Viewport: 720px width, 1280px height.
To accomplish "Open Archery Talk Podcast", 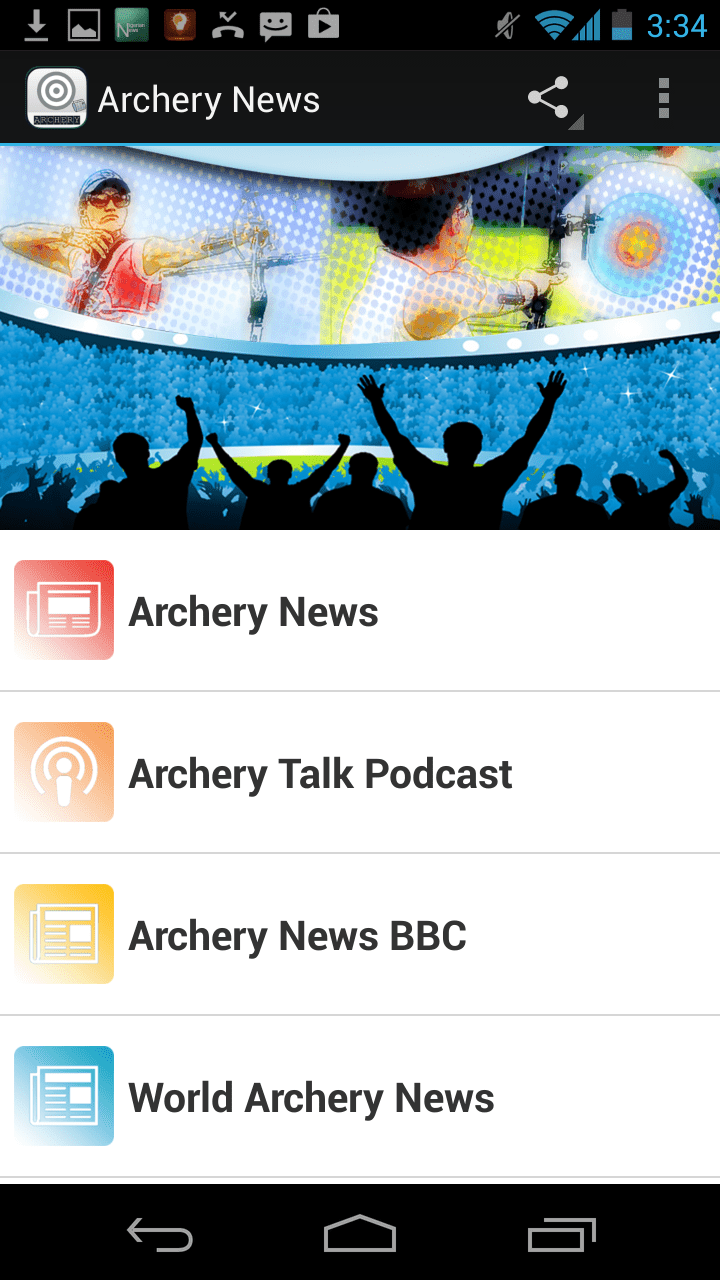I will click(360, 773).
